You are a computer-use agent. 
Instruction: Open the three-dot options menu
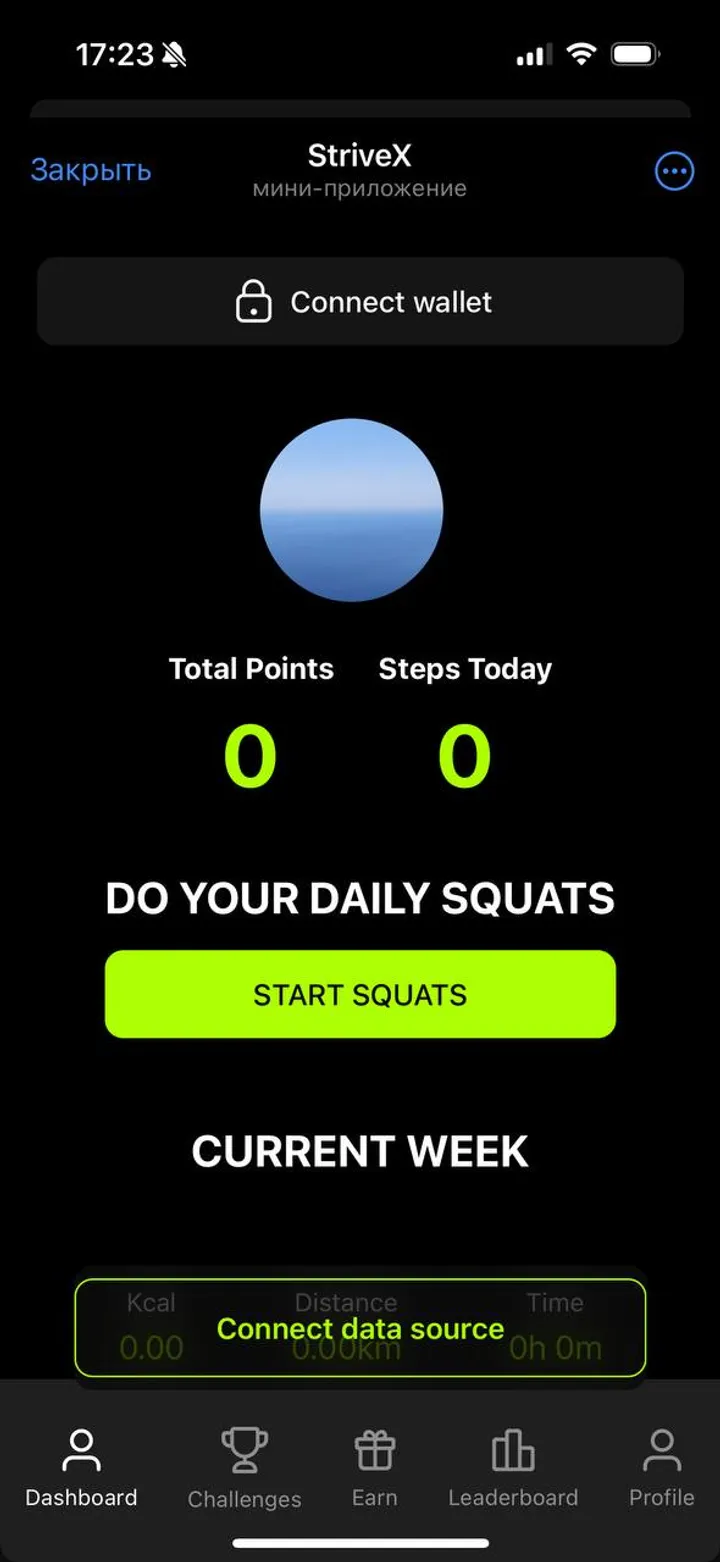673,171
